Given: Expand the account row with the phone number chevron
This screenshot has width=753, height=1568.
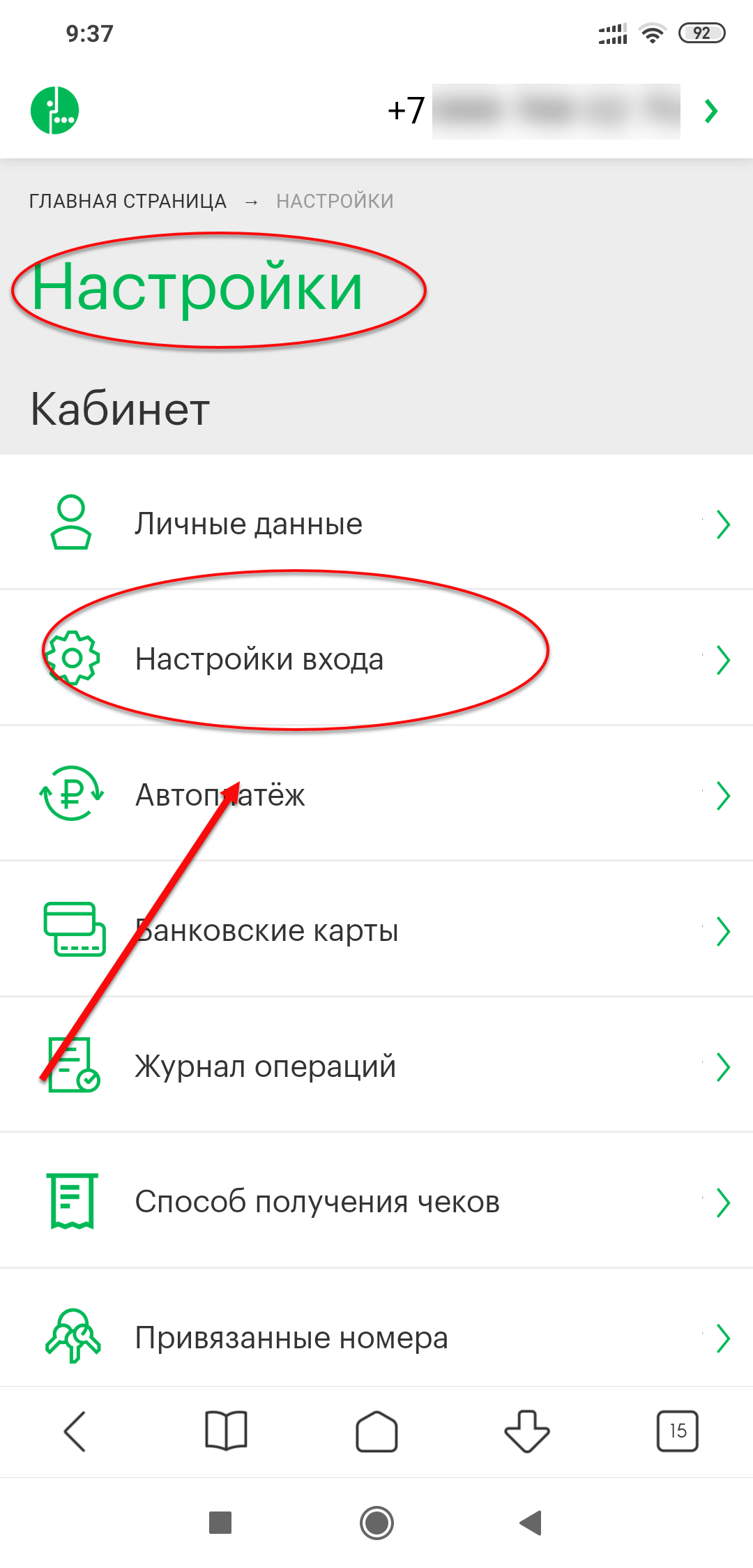Looking at the screenshot, I should 711,110.
